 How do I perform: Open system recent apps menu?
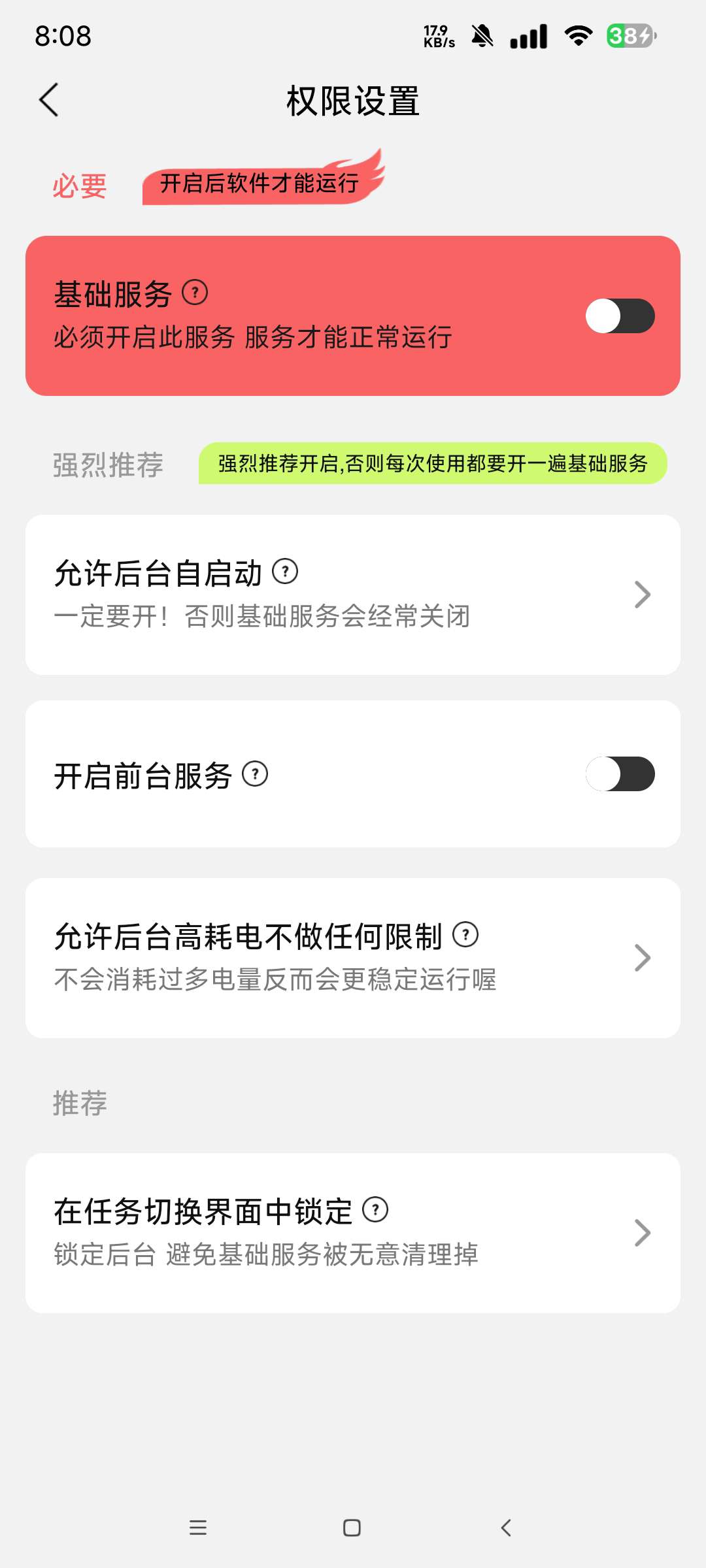(x=198, y=1527)
